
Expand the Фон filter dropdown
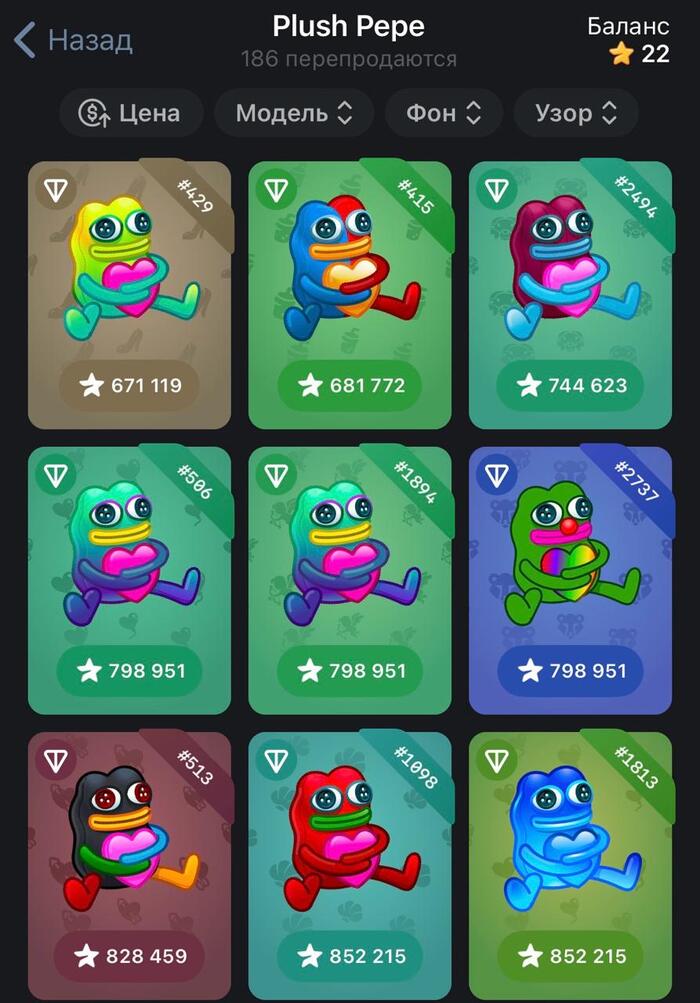(x=443, y=113)
